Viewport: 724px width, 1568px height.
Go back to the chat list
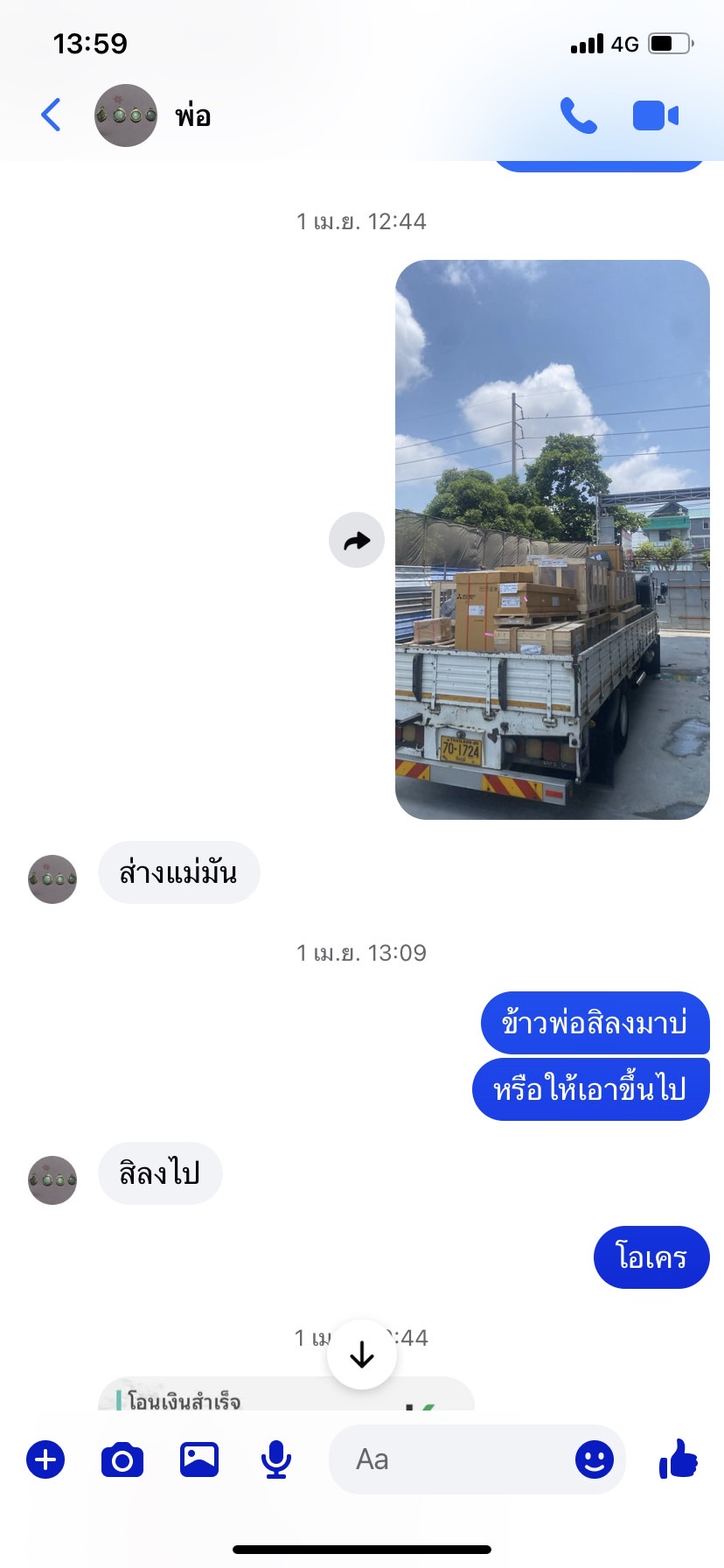(52, 115)
